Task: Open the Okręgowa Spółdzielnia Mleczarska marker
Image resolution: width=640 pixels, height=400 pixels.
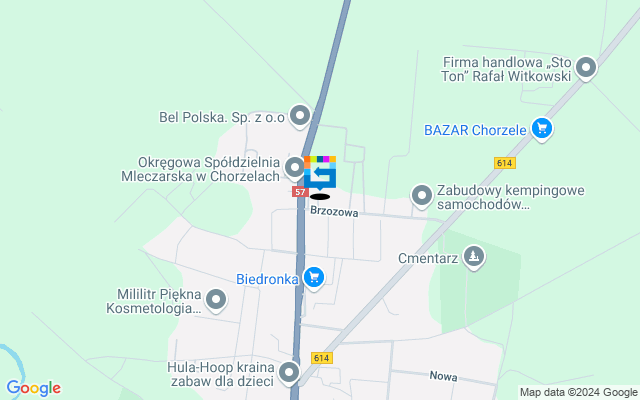Action: pyautogui.click(x=294, y=167)
